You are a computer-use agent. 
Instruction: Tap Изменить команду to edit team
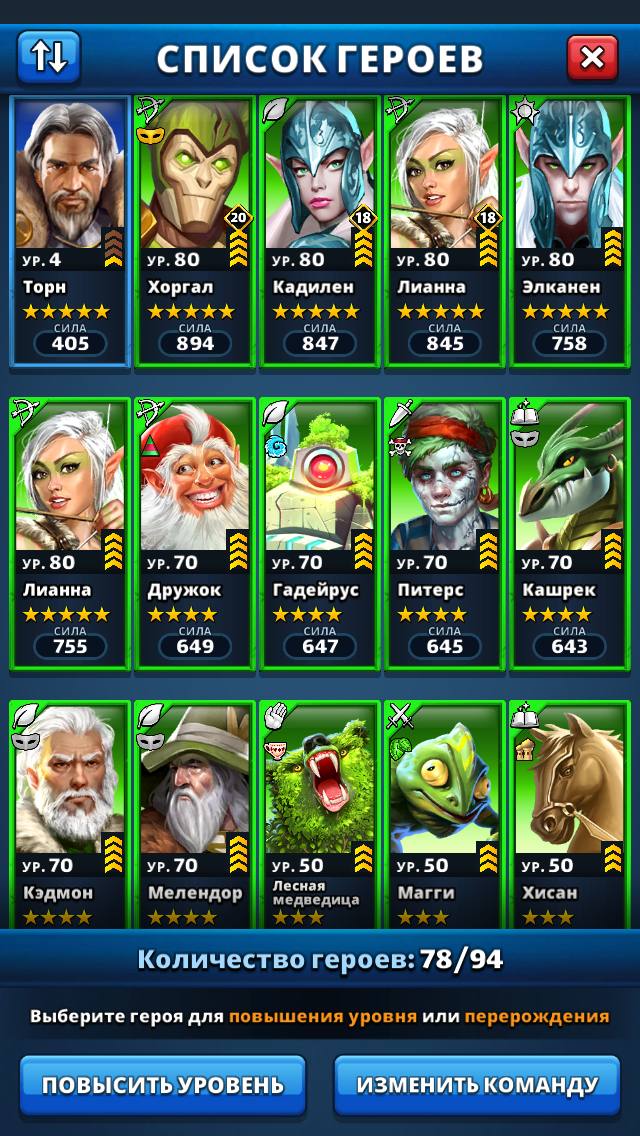click(x=477, y=1085)
